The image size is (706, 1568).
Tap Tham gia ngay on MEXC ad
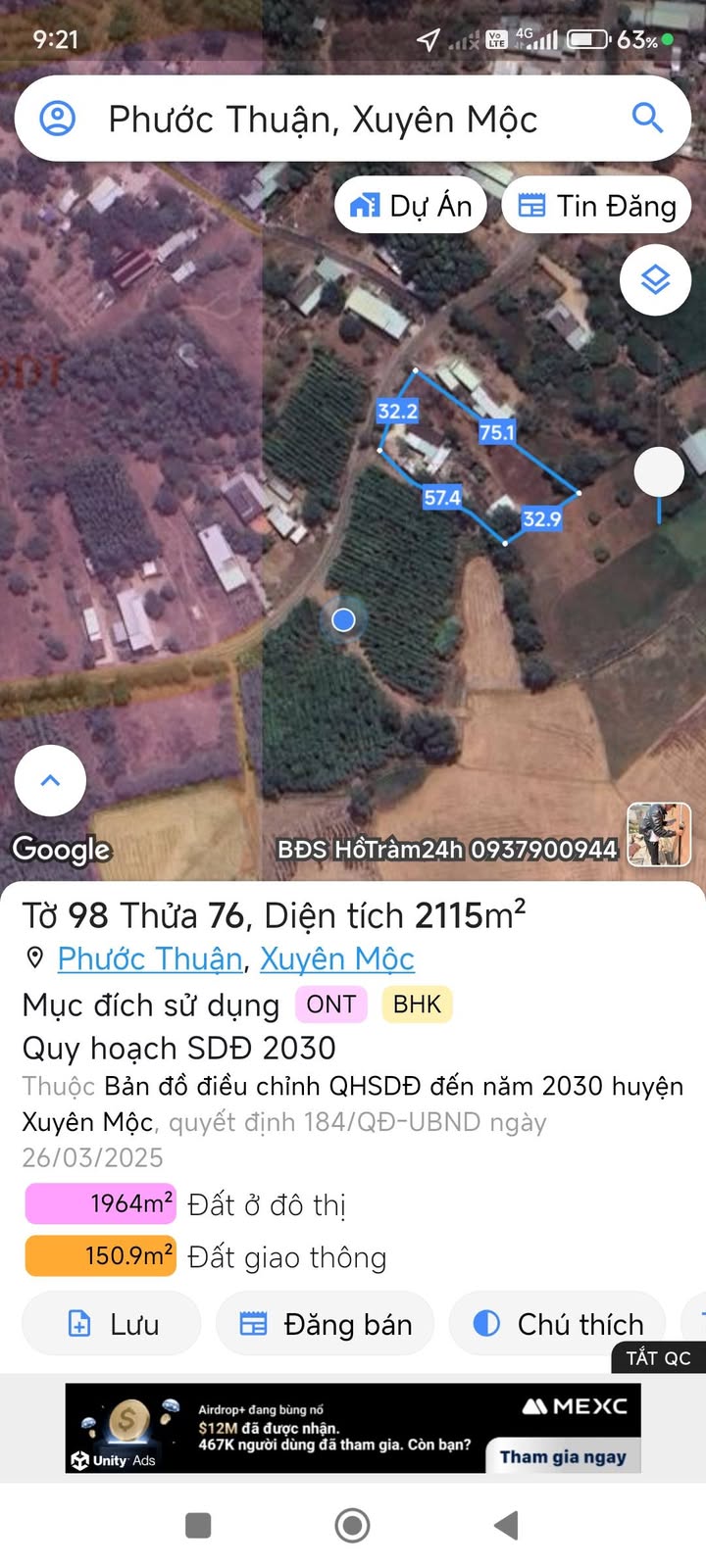pyautogui.click(x=563, y=1456)
